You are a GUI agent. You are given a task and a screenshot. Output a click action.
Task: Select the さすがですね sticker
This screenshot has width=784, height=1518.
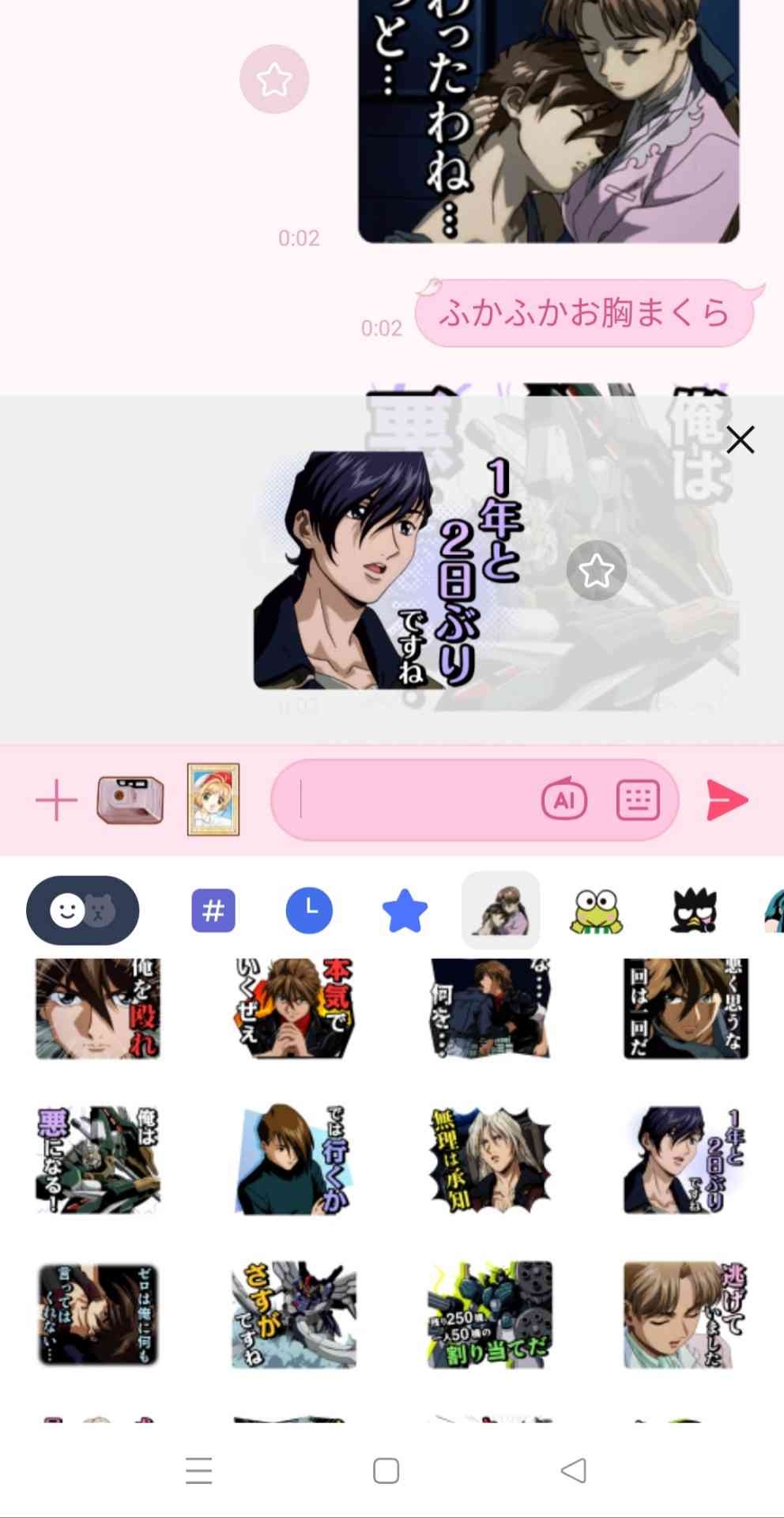(294, 1314)
